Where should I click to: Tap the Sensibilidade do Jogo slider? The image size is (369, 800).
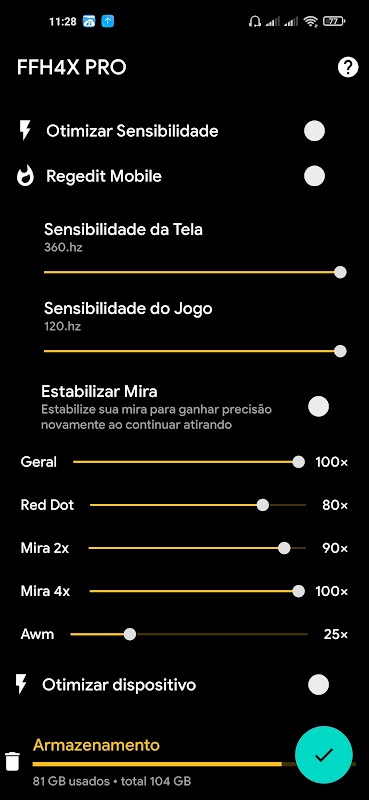[195, 351]
